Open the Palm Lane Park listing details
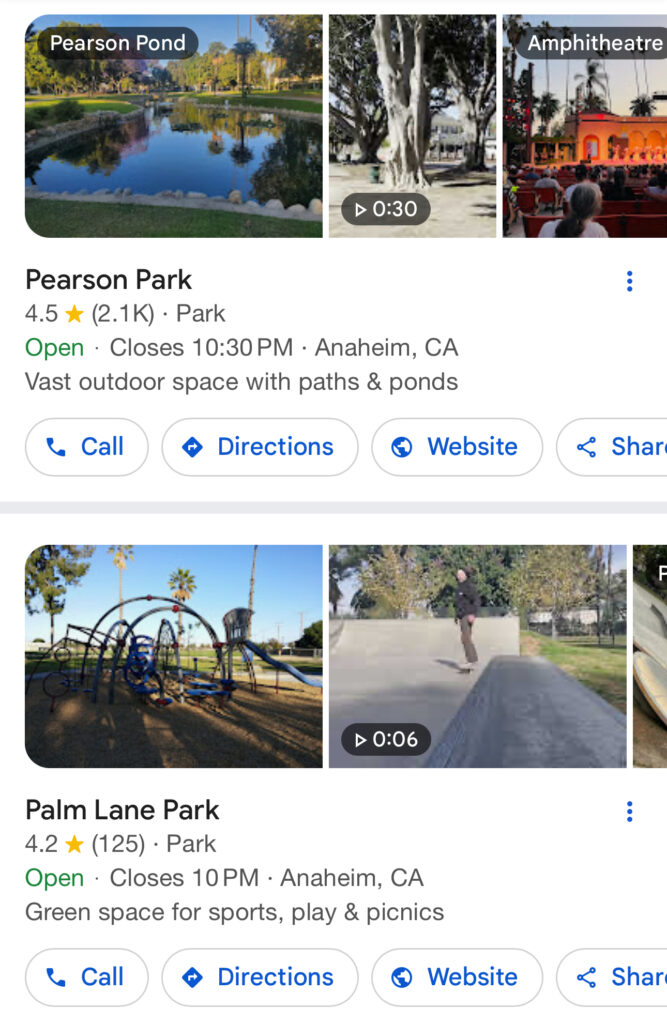Viewport: 667px width, 1024px height. [122, 810]
